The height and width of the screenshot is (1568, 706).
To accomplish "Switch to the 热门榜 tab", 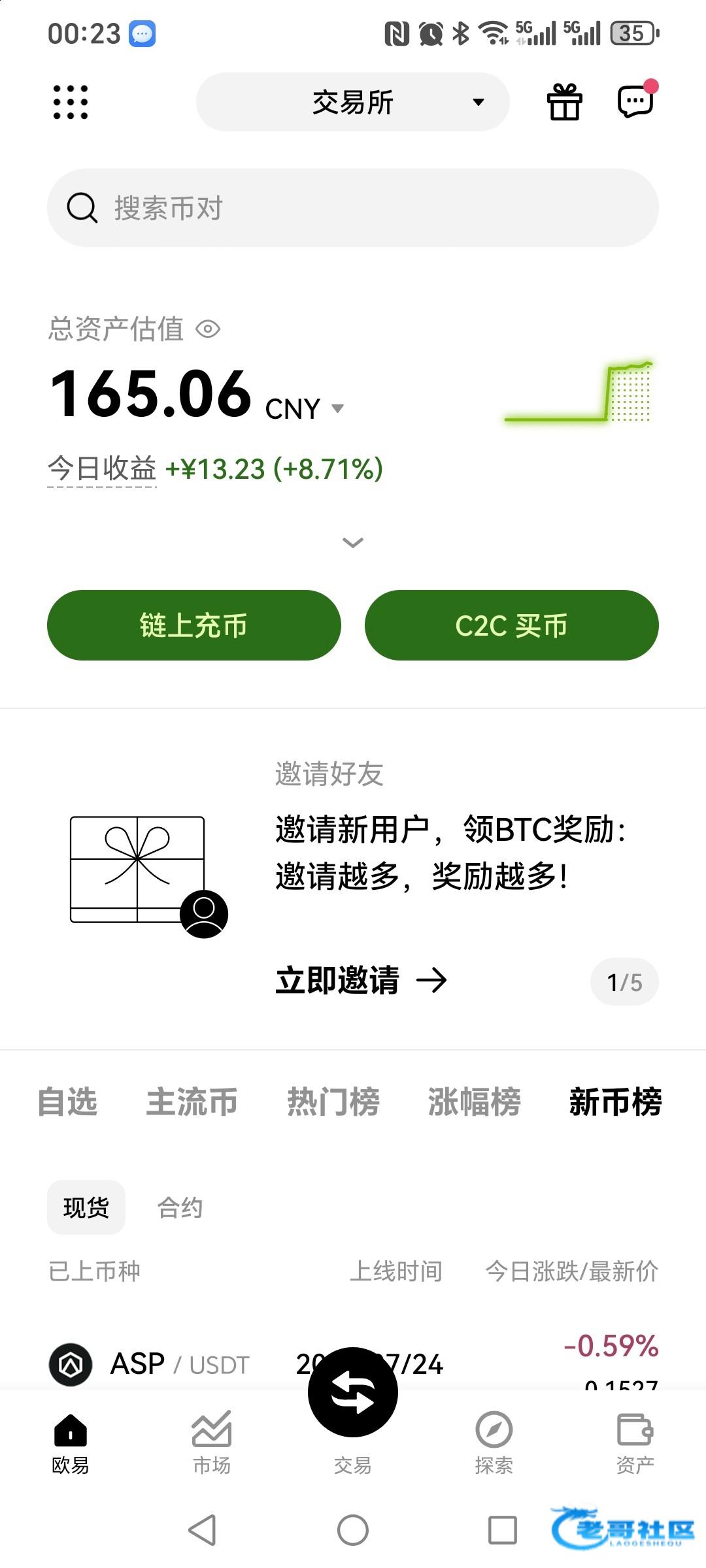I will [333, 1102].
